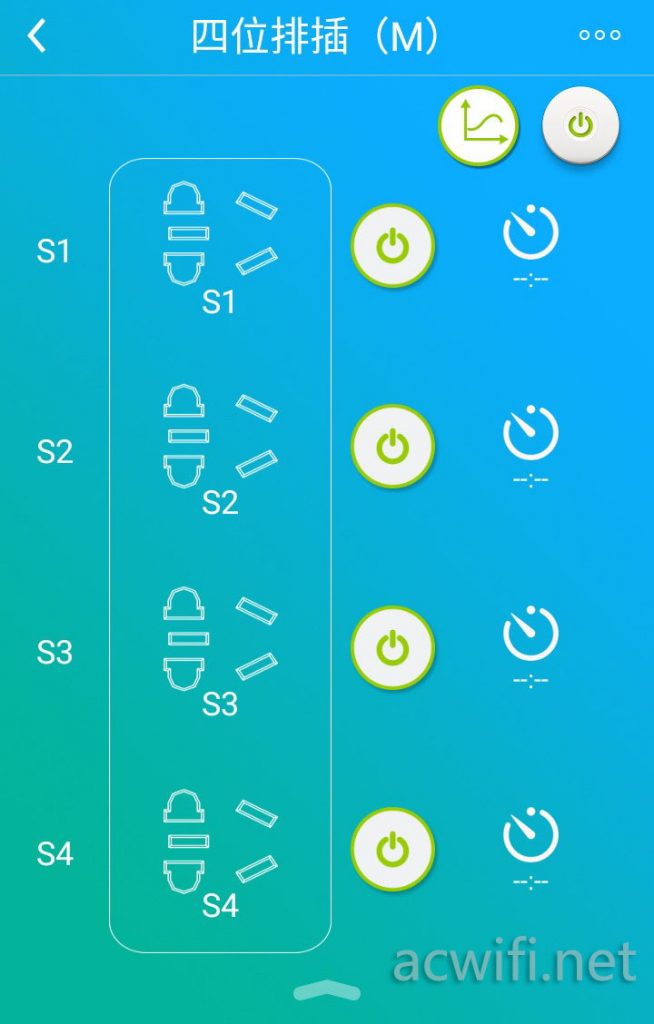The height and width of the screenshot is (1024, 654).
Task: Switch socket S3 power on or off
Action: tap(392, 648)
